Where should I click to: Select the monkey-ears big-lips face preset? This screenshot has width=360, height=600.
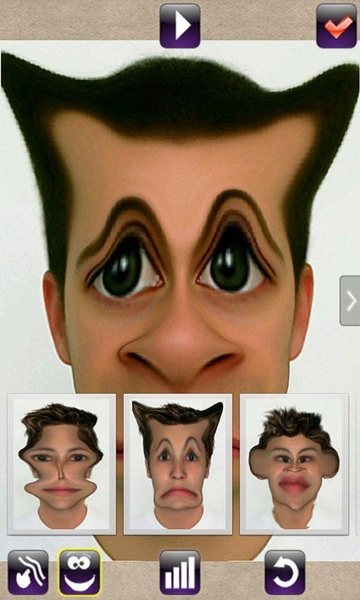pyautogui.click(x=294, y=465)
